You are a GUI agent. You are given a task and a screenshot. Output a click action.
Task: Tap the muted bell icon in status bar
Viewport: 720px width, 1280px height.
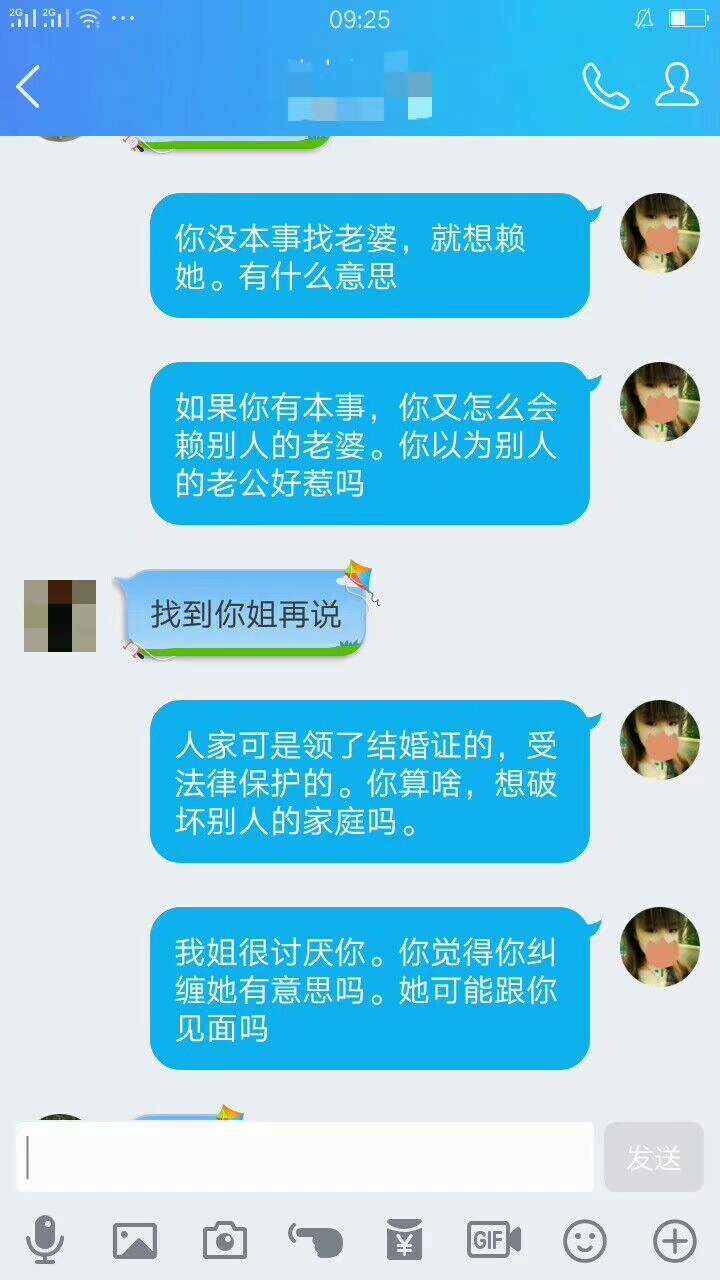click(x=646, y=18)
